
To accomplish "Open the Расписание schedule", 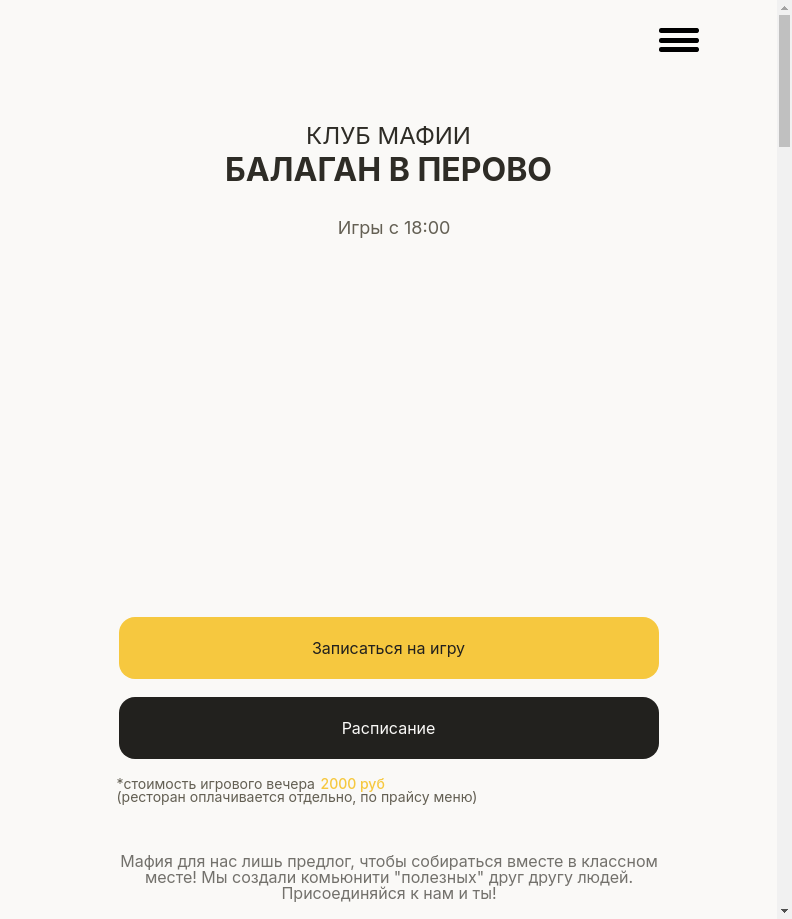I will point(388,728).
